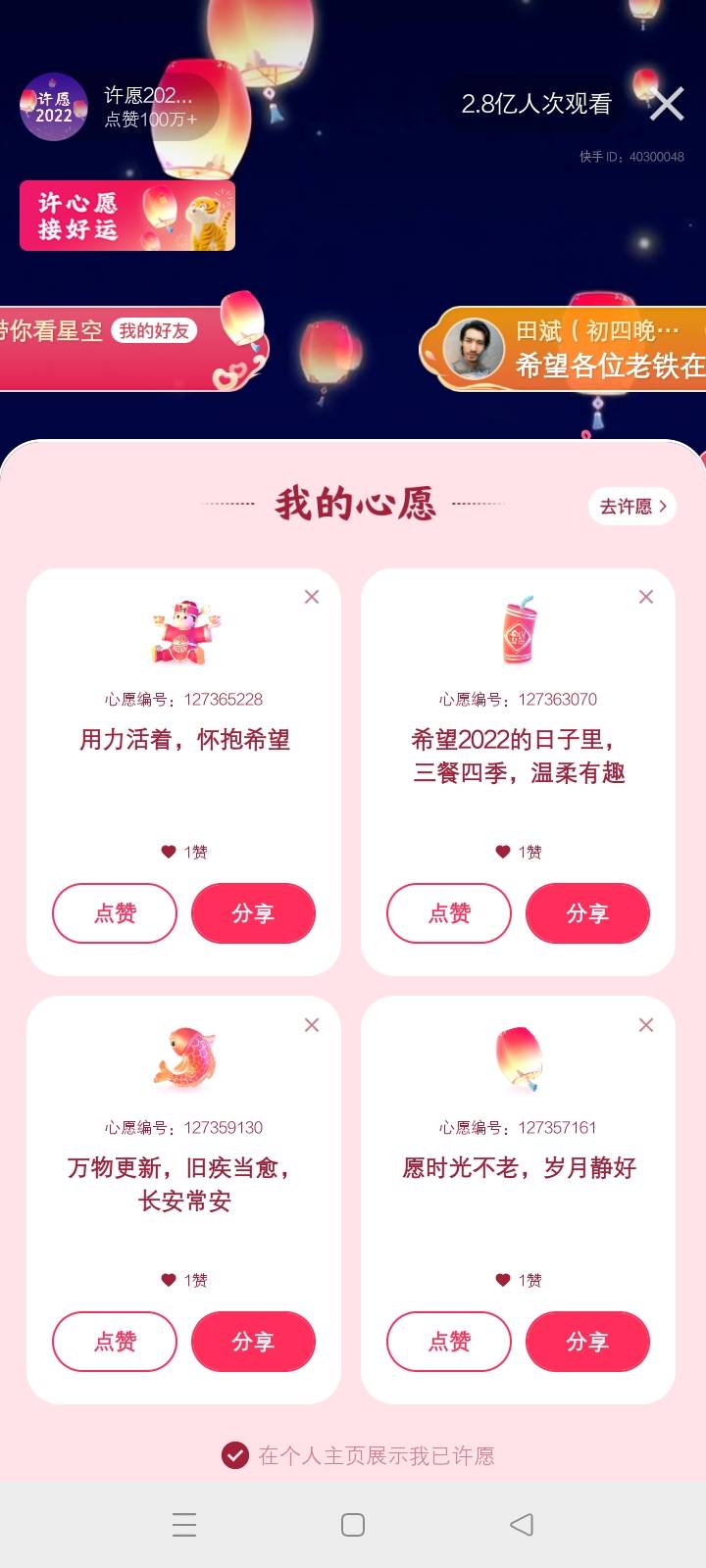Dismiss wish card 127365228 with its ×
This screenshot has height=1568, width=706.
(x=312, y=596)
